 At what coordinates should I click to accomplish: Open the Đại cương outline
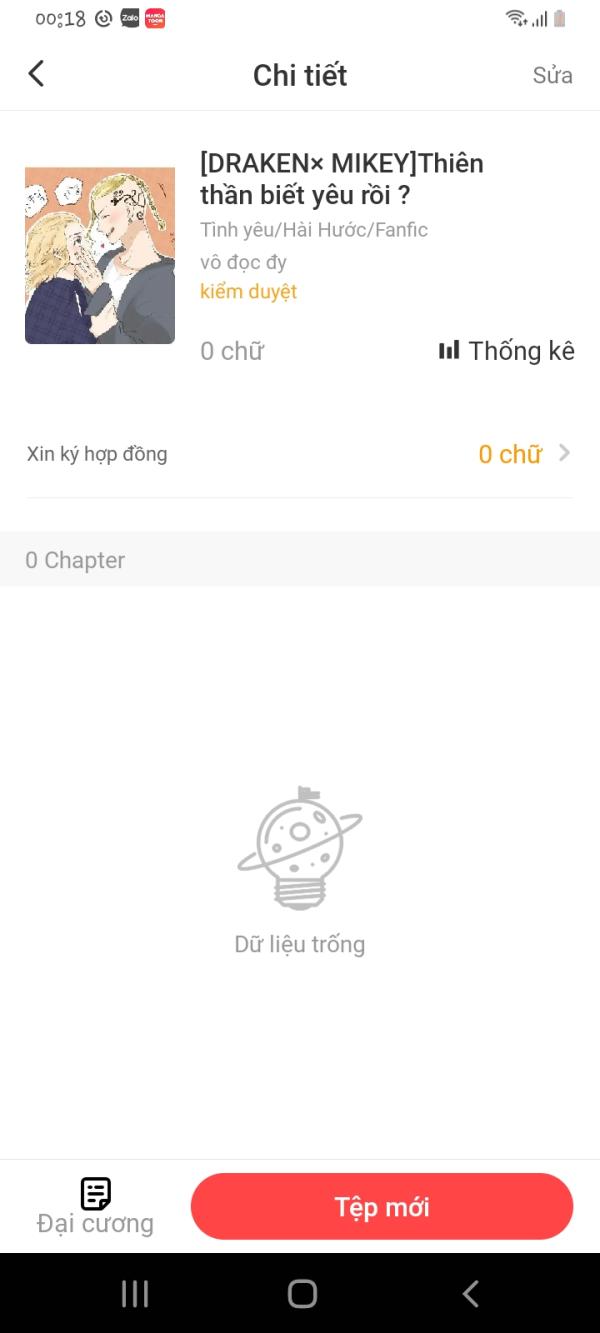[95, 1206]
